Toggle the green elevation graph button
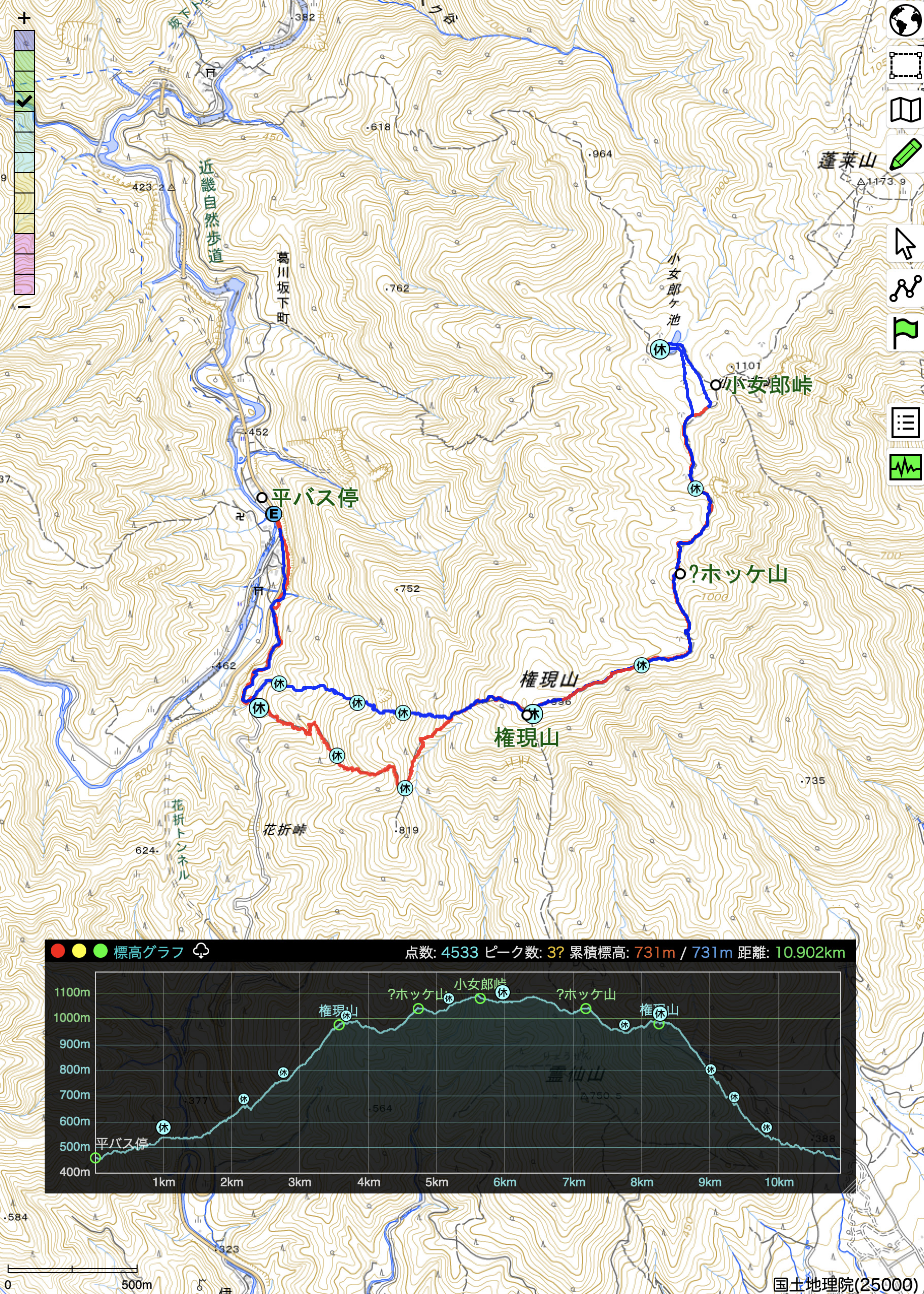This screenshot has width=924, height=1294. click(905, 467)
